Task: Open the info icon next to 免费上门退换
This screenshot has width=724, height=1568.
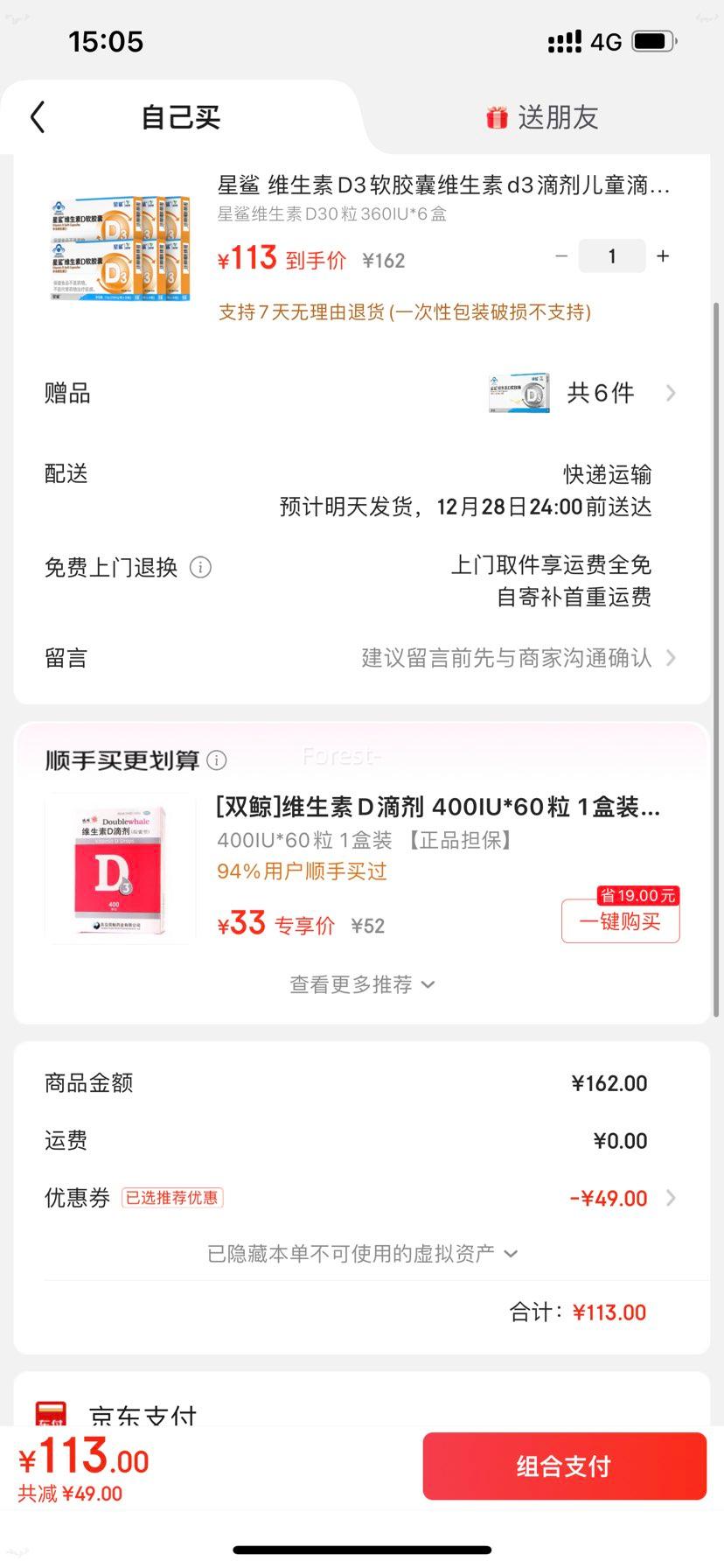Action: click(x=201, y=568)
